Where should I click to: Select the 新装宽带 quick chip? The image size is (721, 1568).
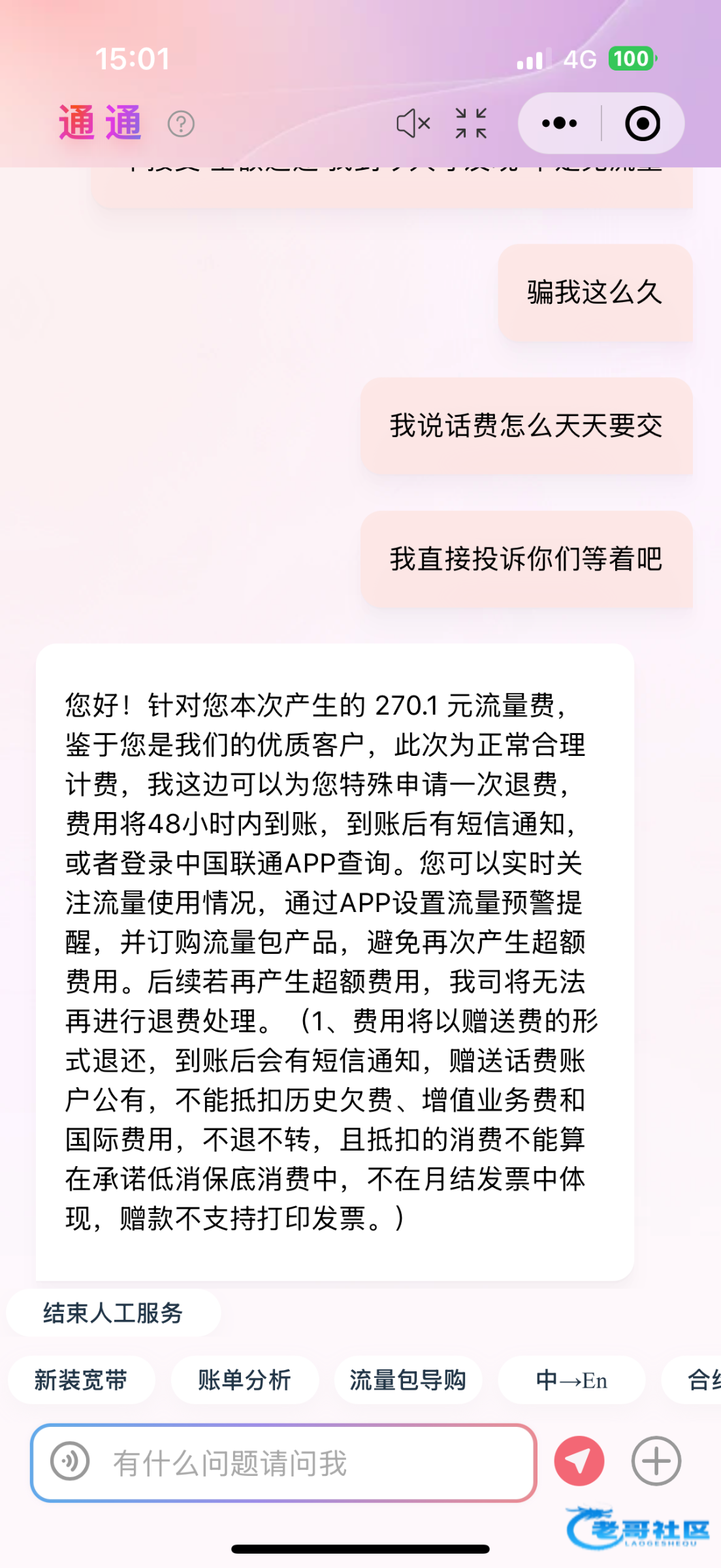(81, 1380)
